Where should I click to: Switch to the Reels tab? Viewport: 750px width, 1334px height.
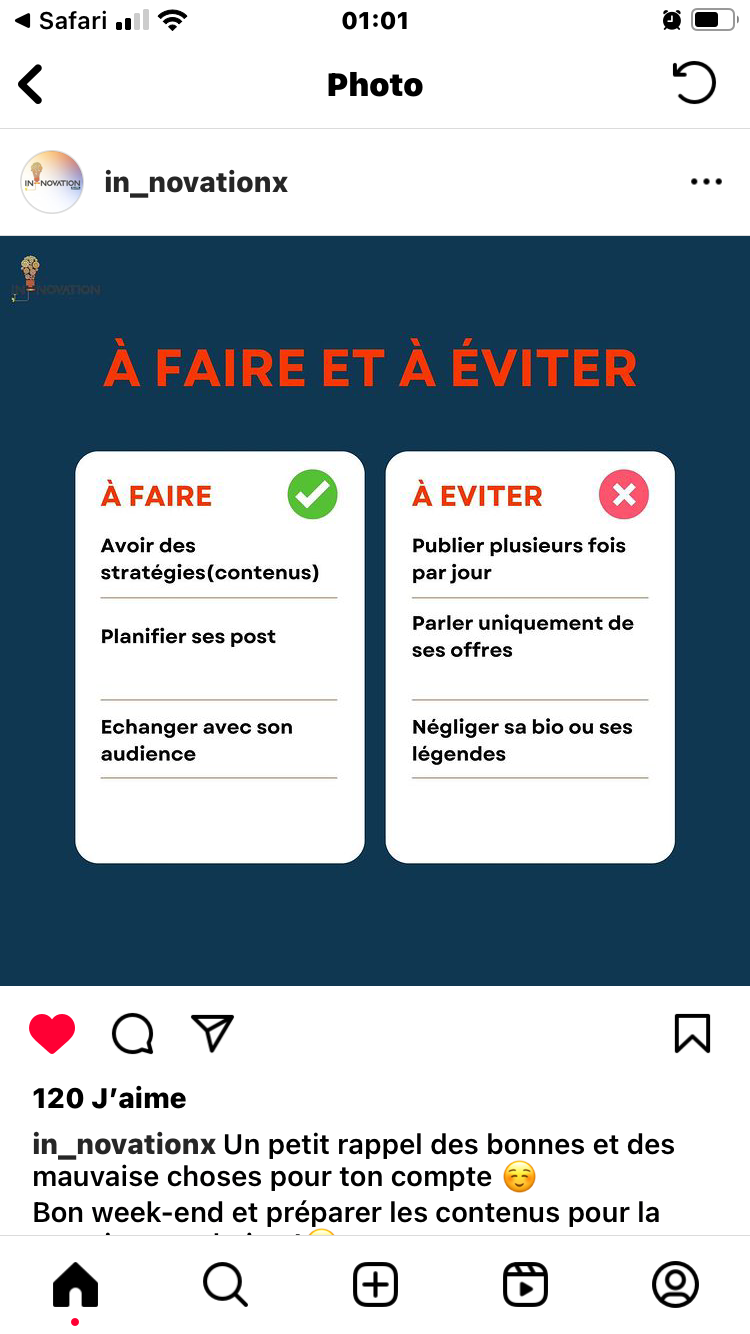(x=525, y=1285)
